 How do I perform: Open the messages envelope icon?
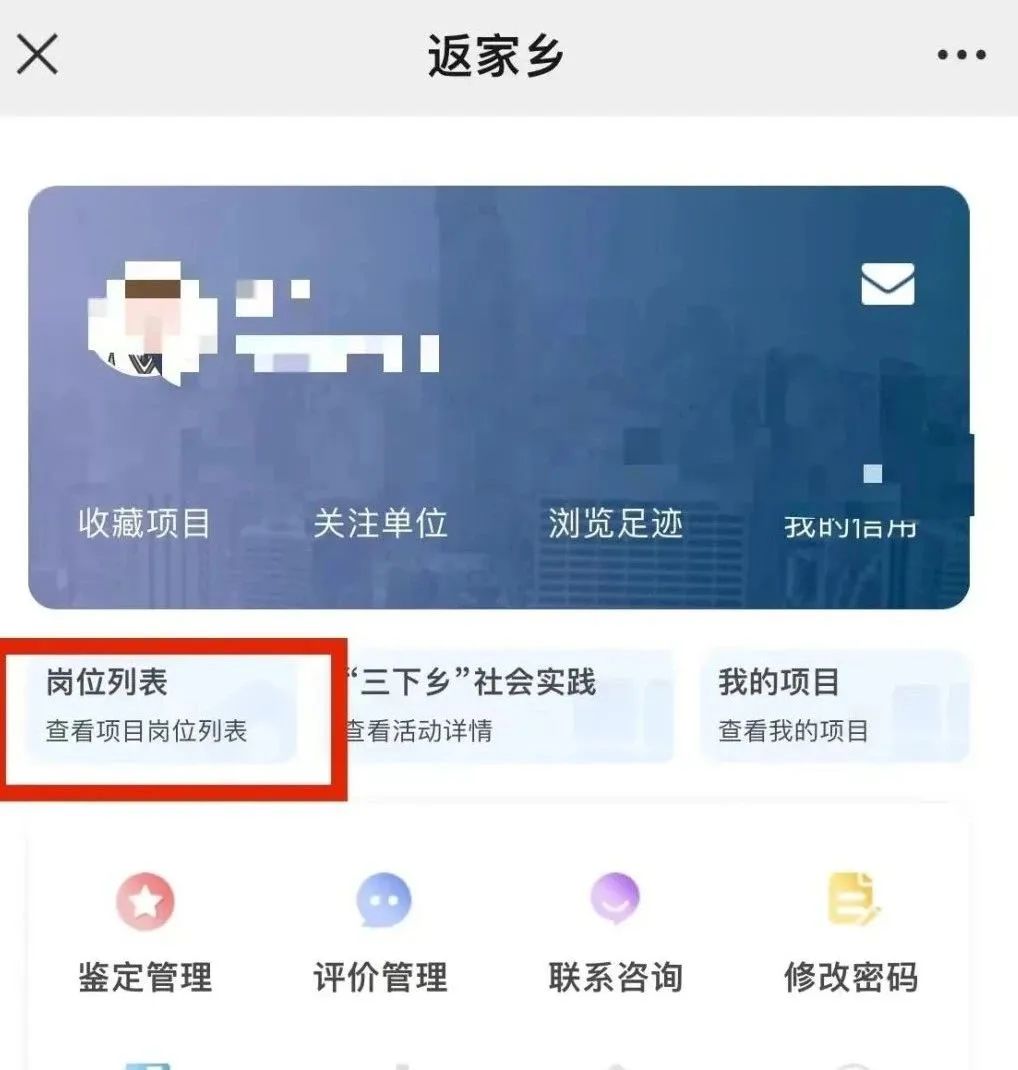tap(887, 284)
